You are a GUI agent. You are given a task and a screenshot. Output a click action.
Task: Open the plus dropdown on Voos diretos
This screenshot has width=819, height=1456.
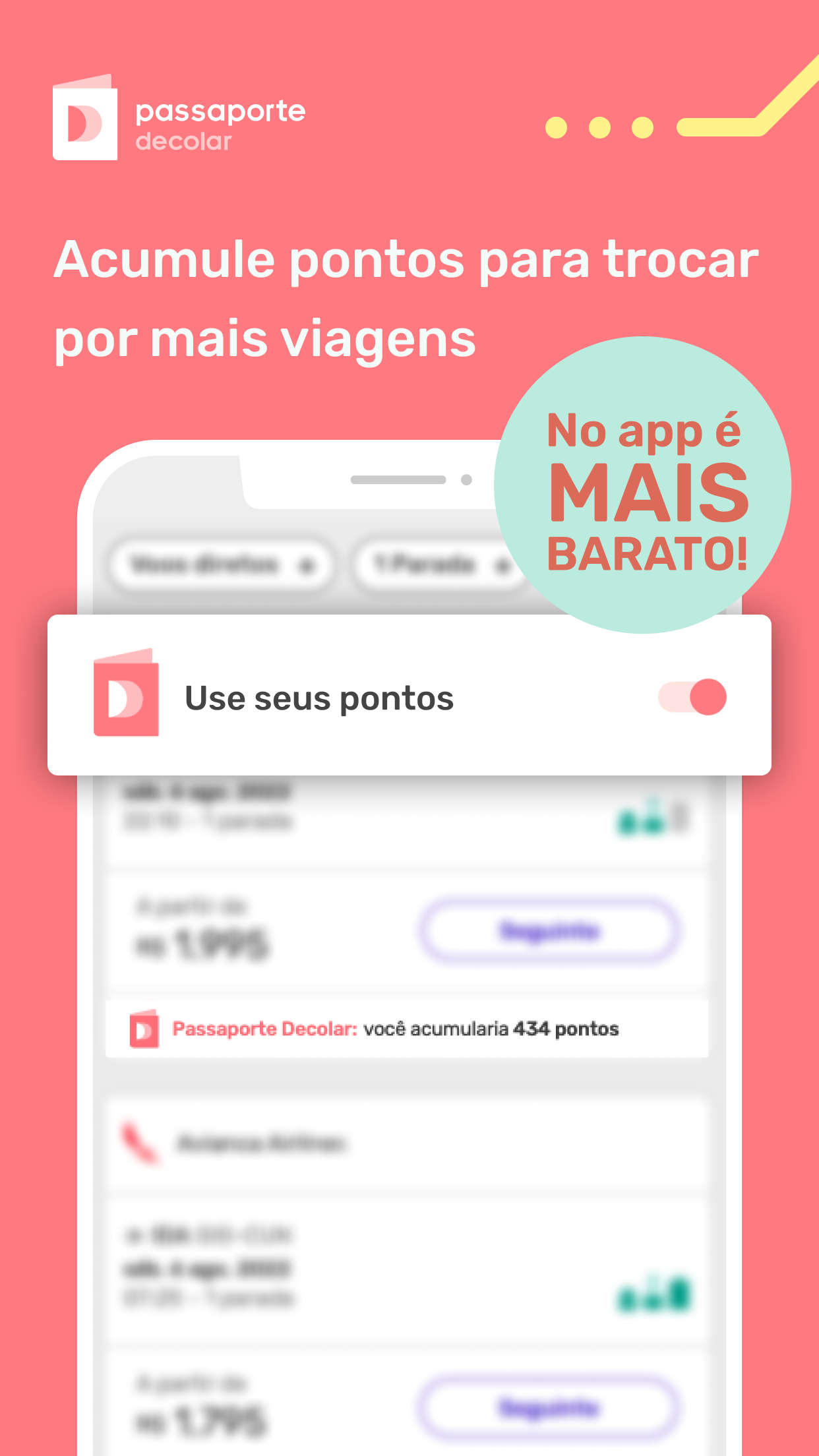(x=307, y=564)
